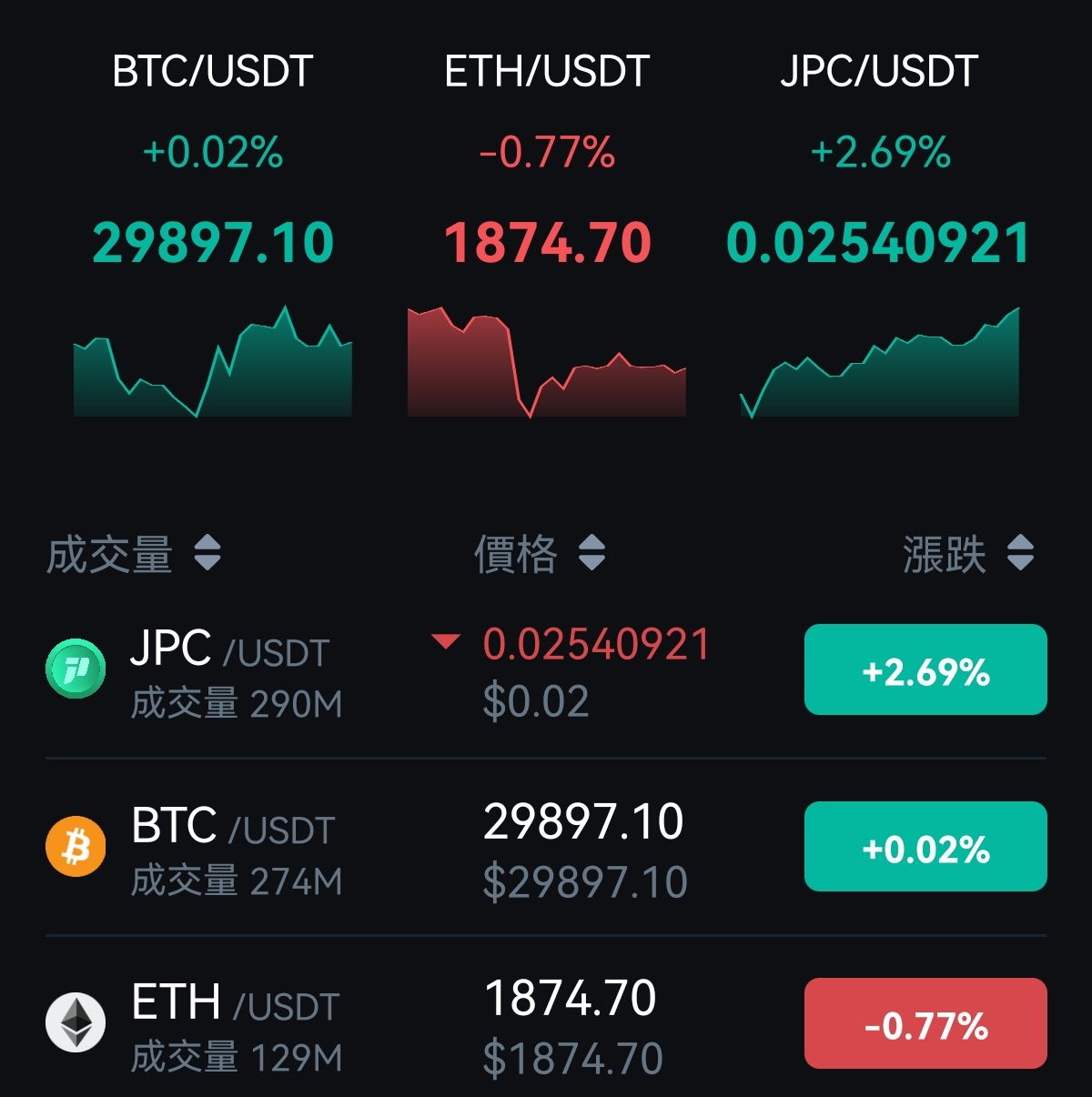Sort list by 漲跌
This screenshot has height=1097, width=1092.
[967, 554]
